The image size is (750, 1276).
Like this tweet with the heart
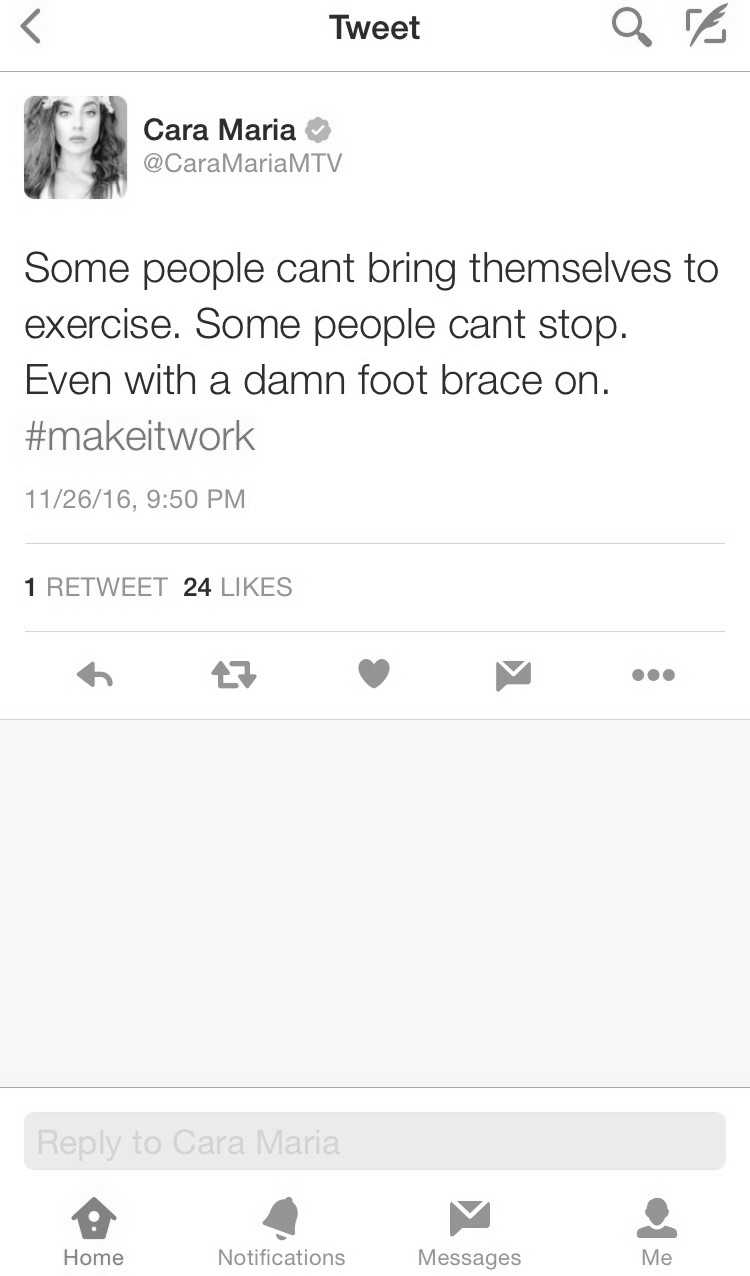tap(374, 675)
